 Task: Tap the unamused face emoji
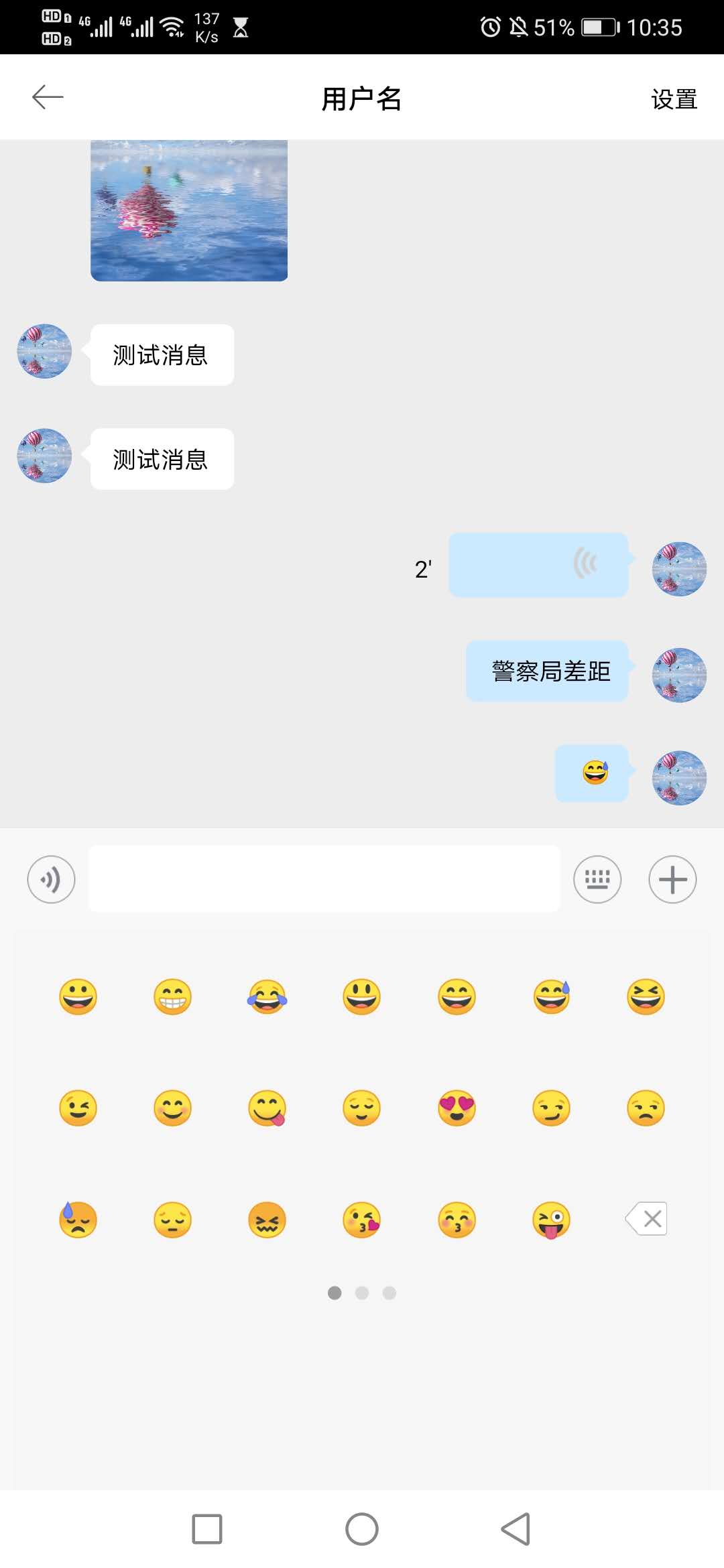646,1108
